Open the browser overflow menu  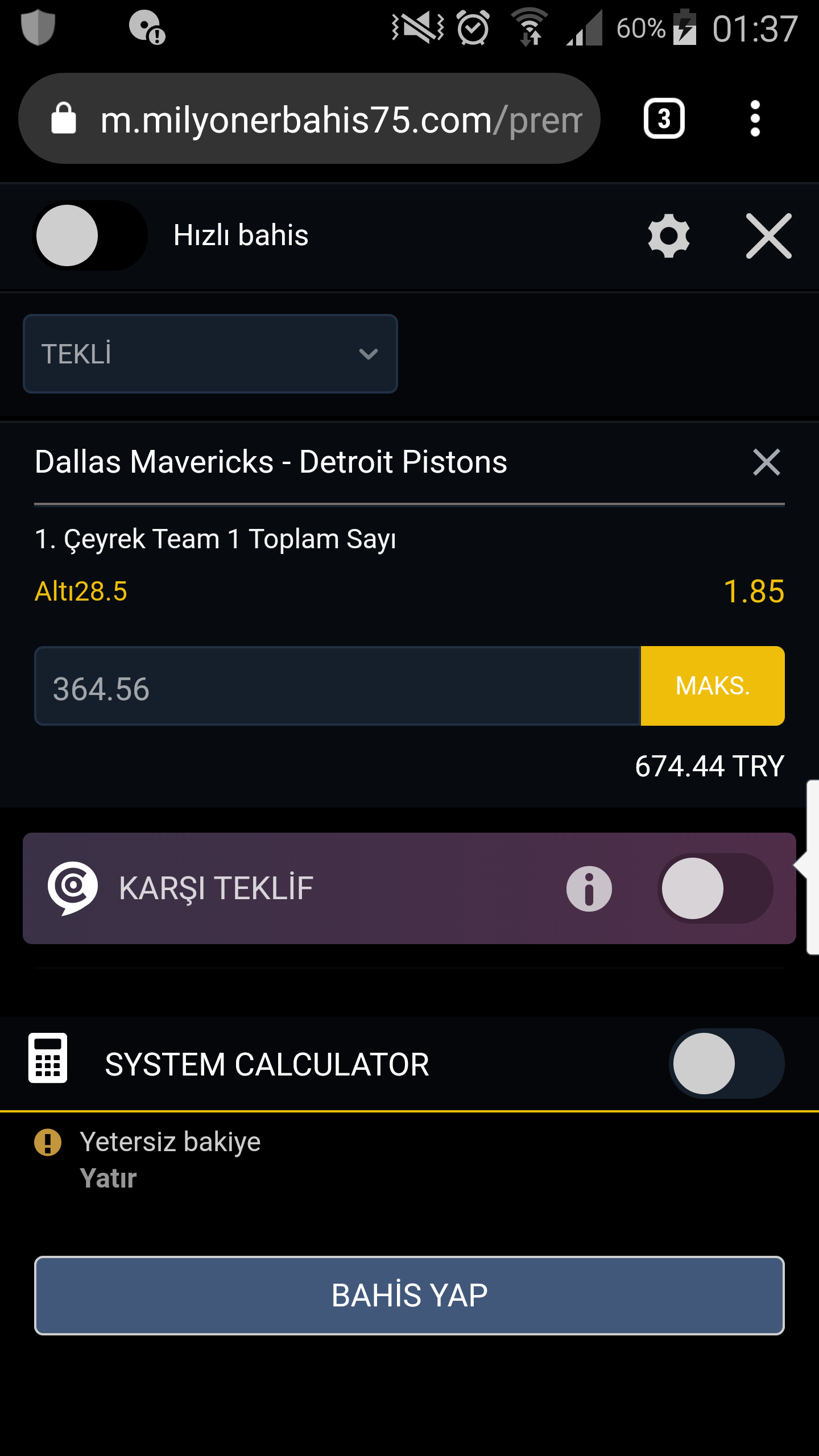(x=755, y=118)
